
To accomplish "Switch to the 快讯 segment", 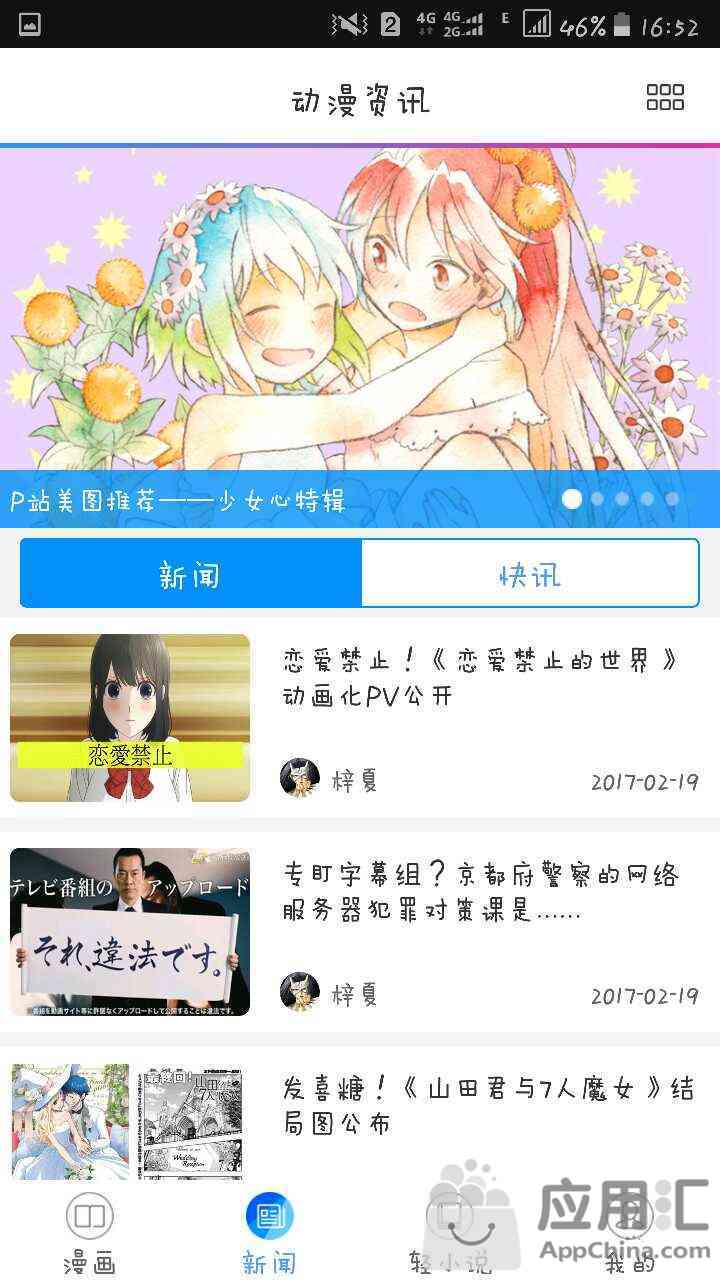I will pyautogui.click(x=530, y=573).
